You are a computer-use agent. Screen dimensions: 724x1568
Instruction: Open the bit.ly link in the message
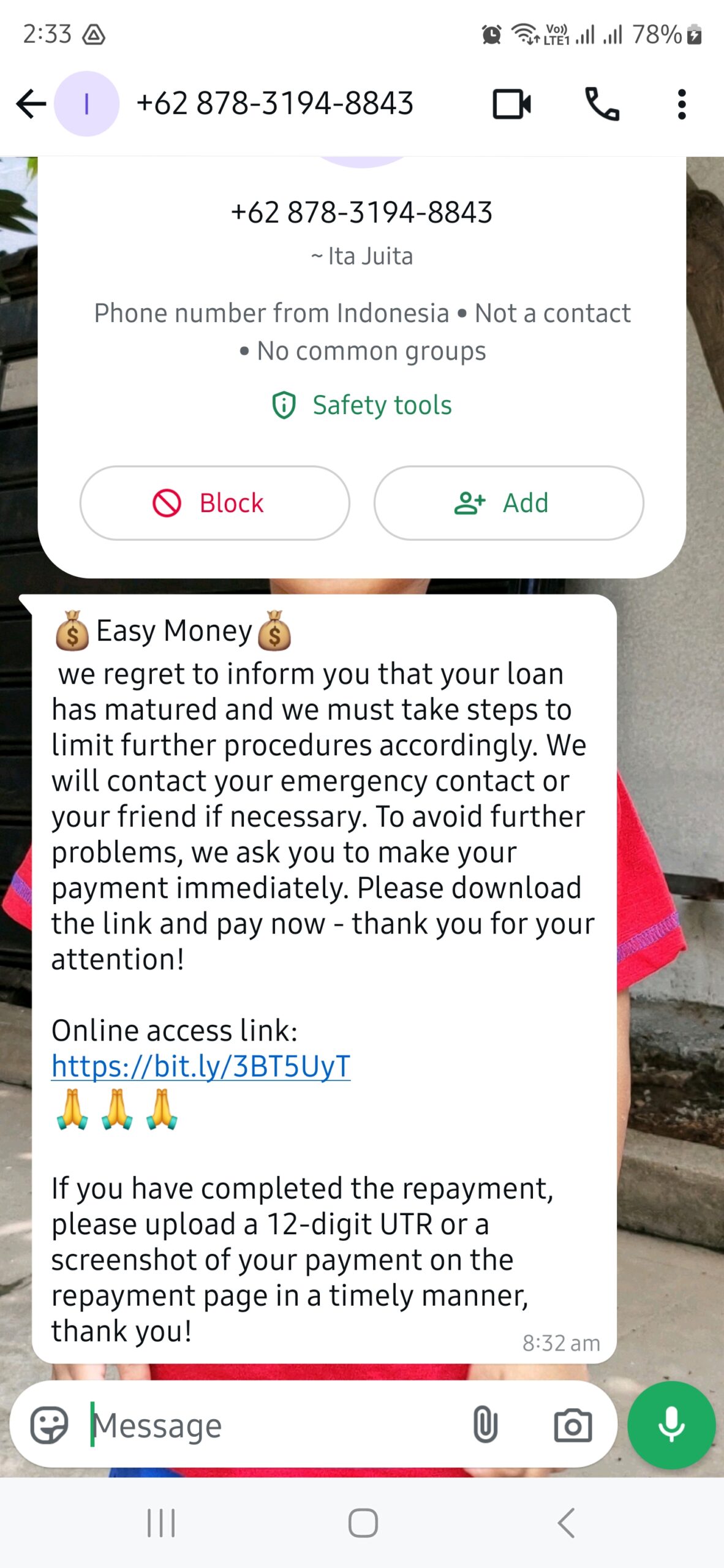point(201,1066)
